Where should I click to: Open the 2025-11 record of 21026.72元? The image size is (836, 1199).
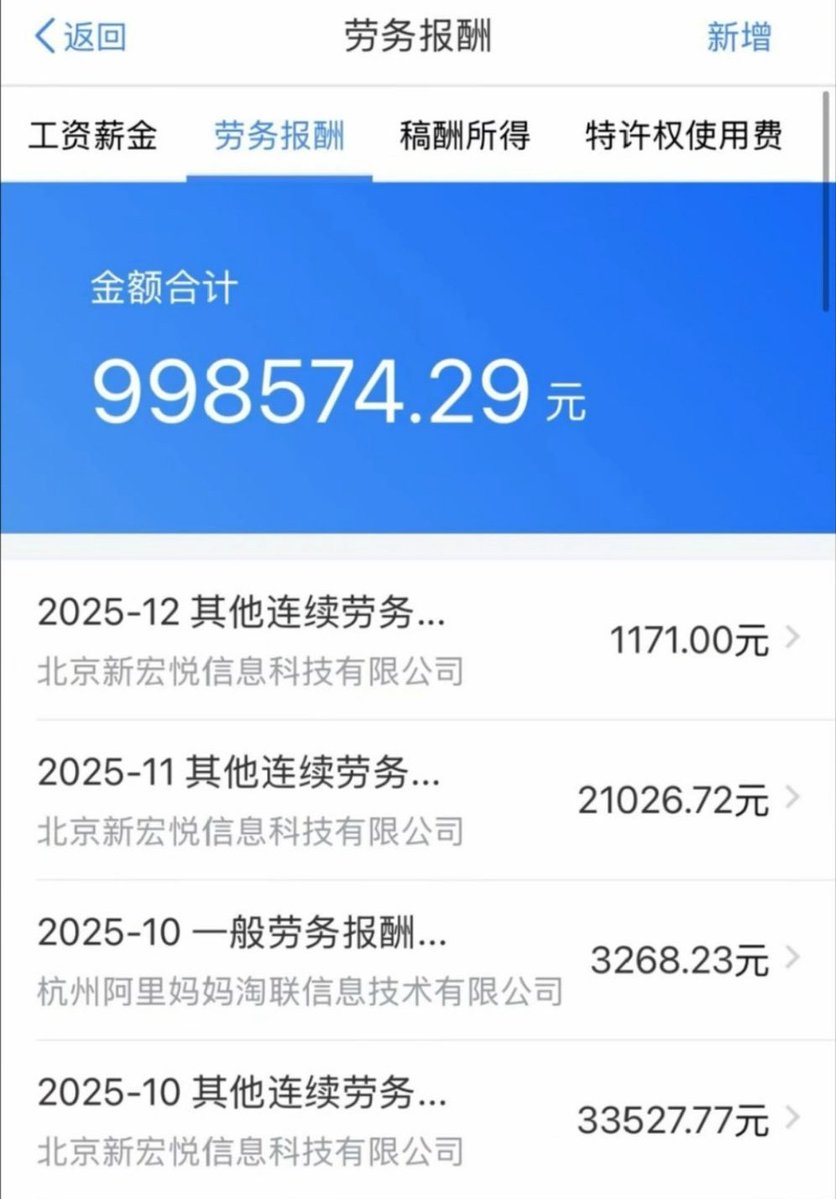[418, 800]
